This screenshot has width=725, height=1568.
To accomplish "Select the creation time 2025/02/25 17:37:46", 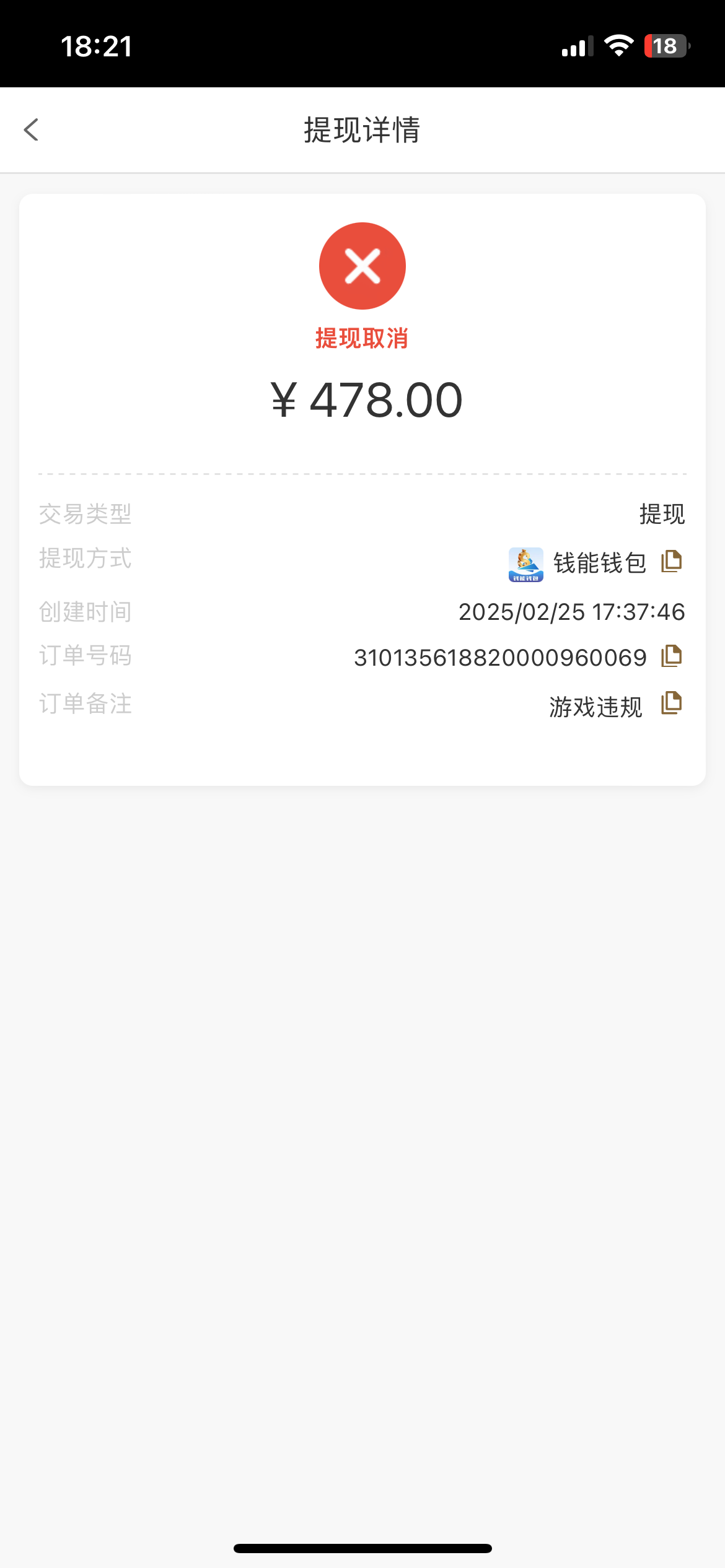I will [571, 611].
